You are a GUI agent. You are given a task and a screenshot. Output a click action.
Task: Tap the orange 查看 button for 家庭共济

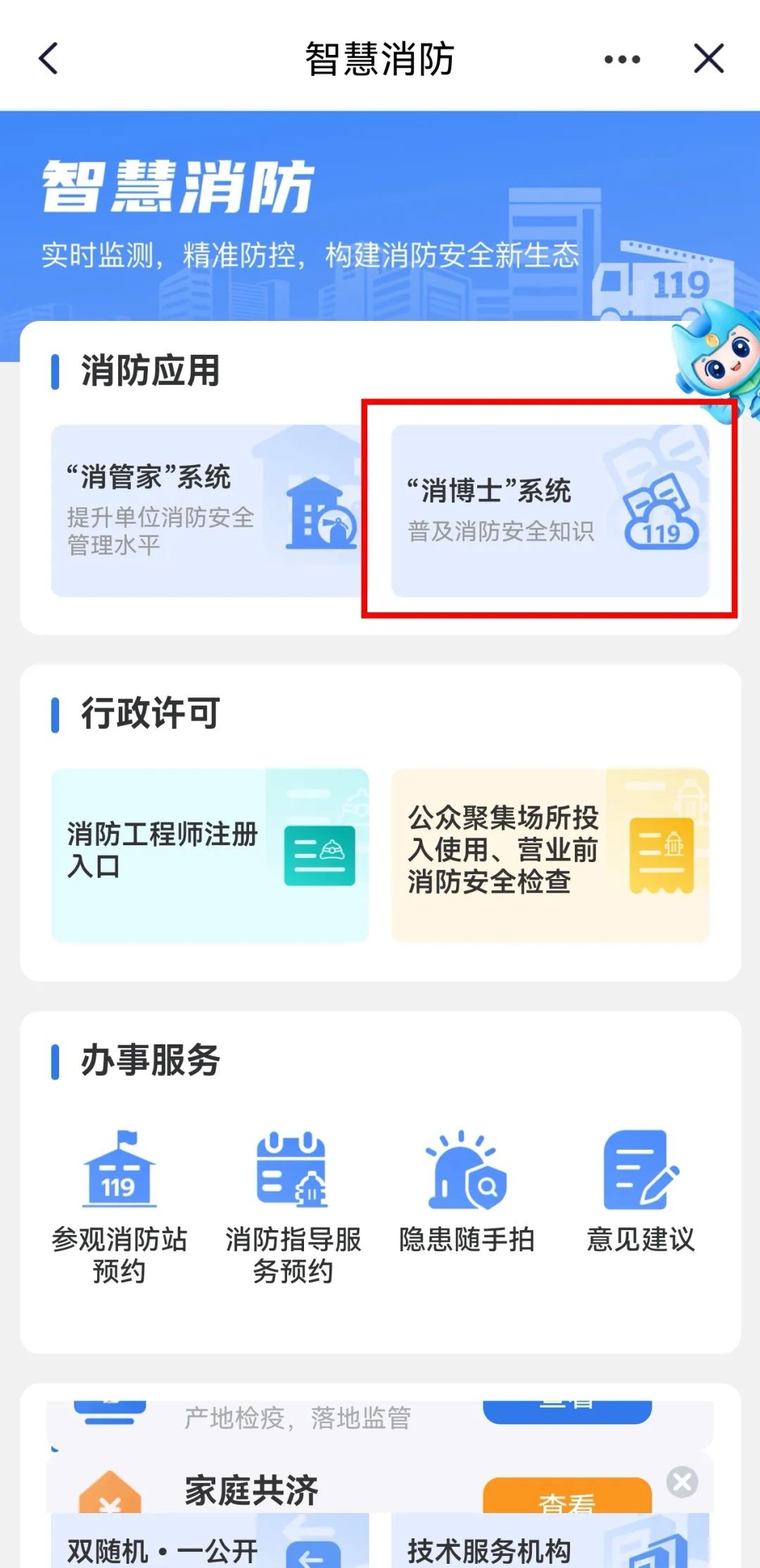(566, 1498)
